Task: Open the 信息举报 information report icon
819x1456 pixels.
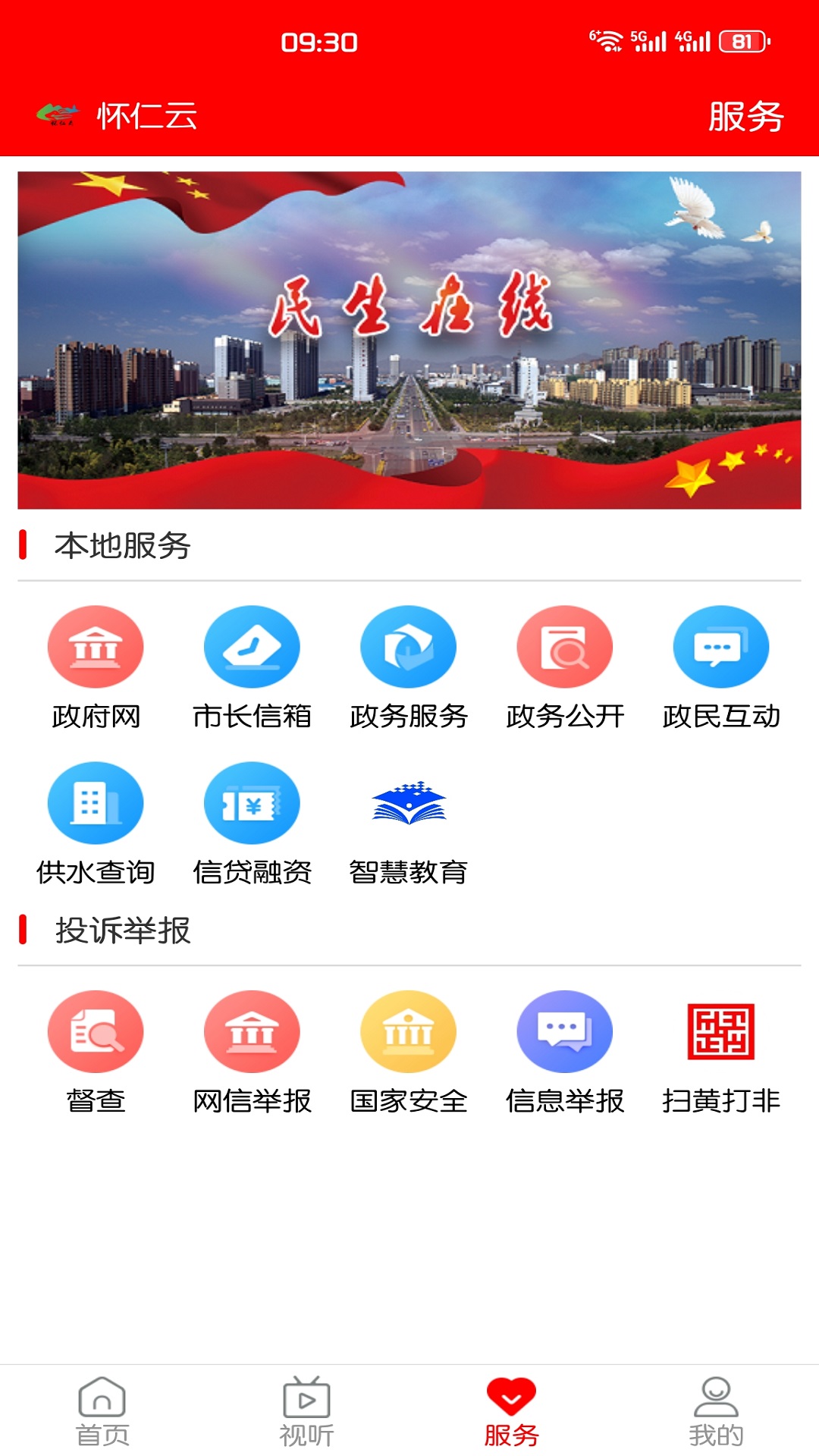Action: click(x=564, y=1031)
